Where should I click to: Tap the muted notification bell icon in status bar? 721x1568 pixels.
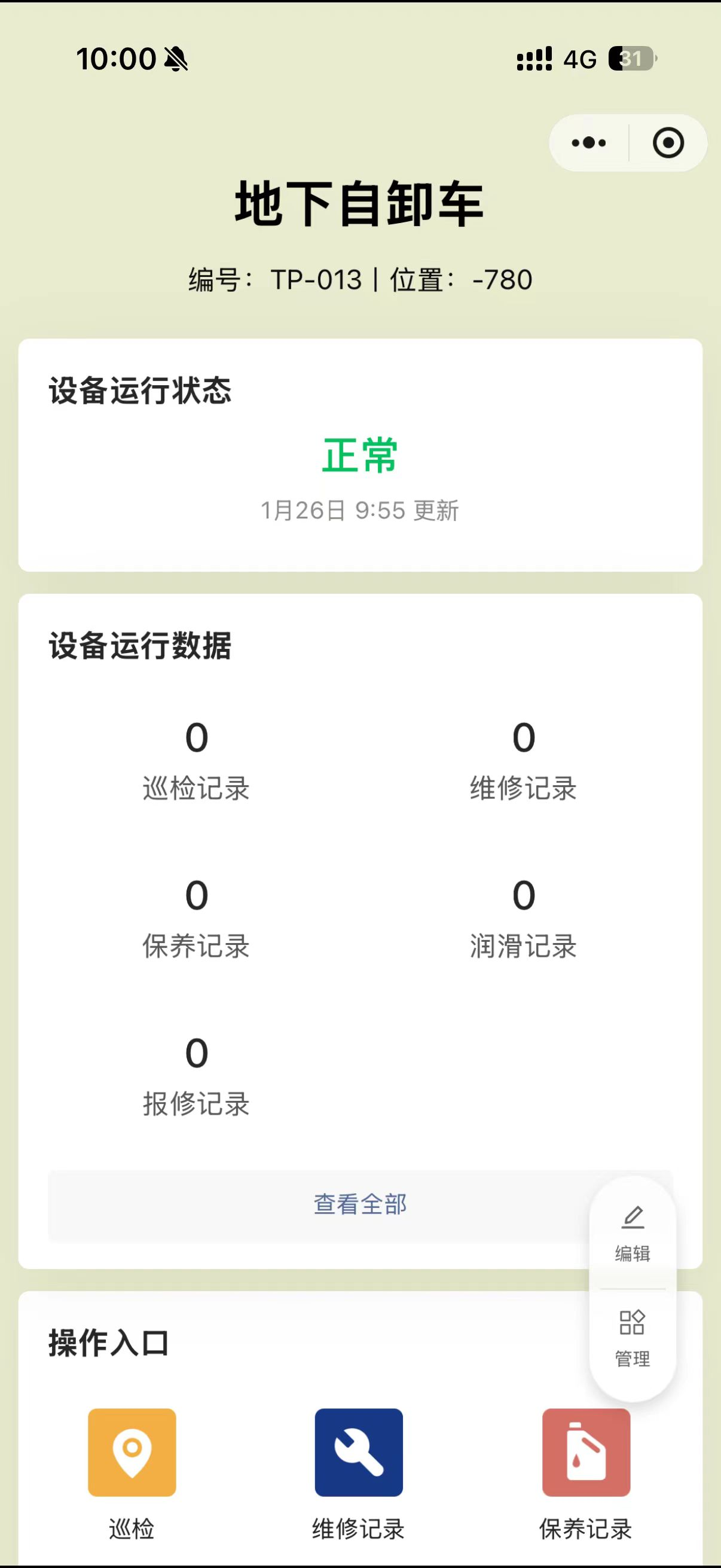tap(175, 59)
